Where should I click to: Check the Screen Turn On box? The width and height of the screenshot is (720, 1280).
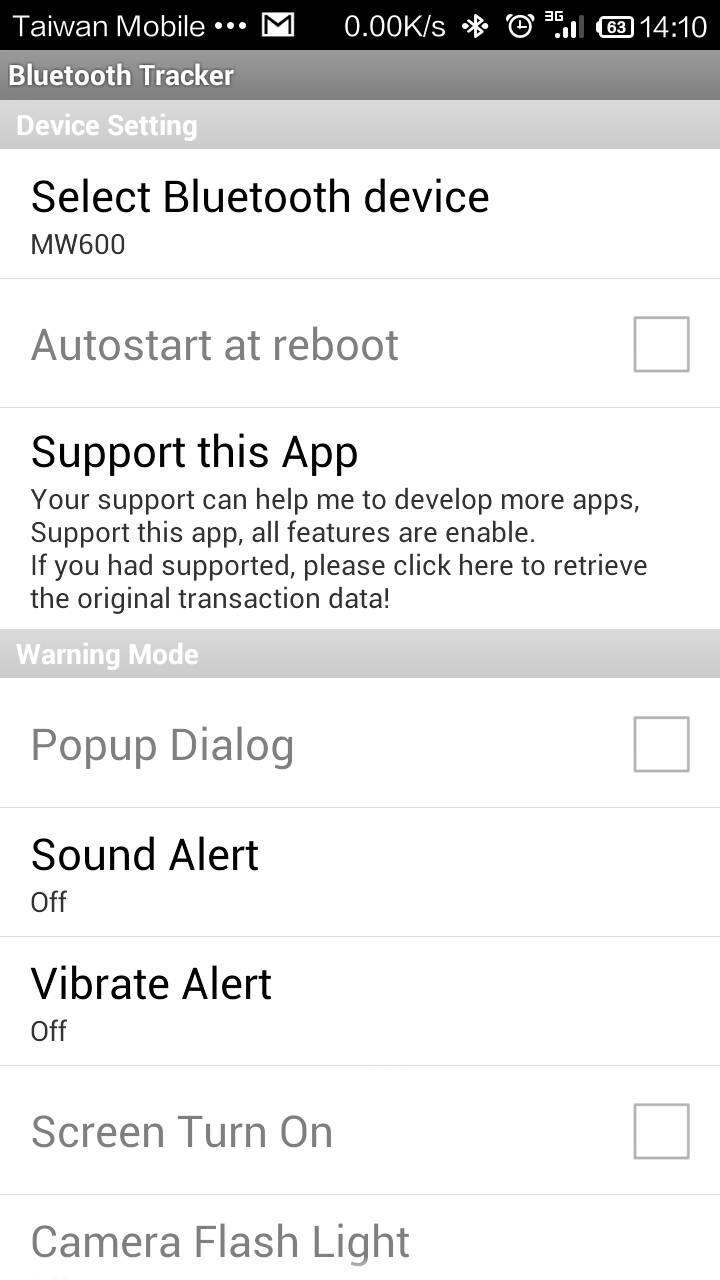coord(661,1131)
